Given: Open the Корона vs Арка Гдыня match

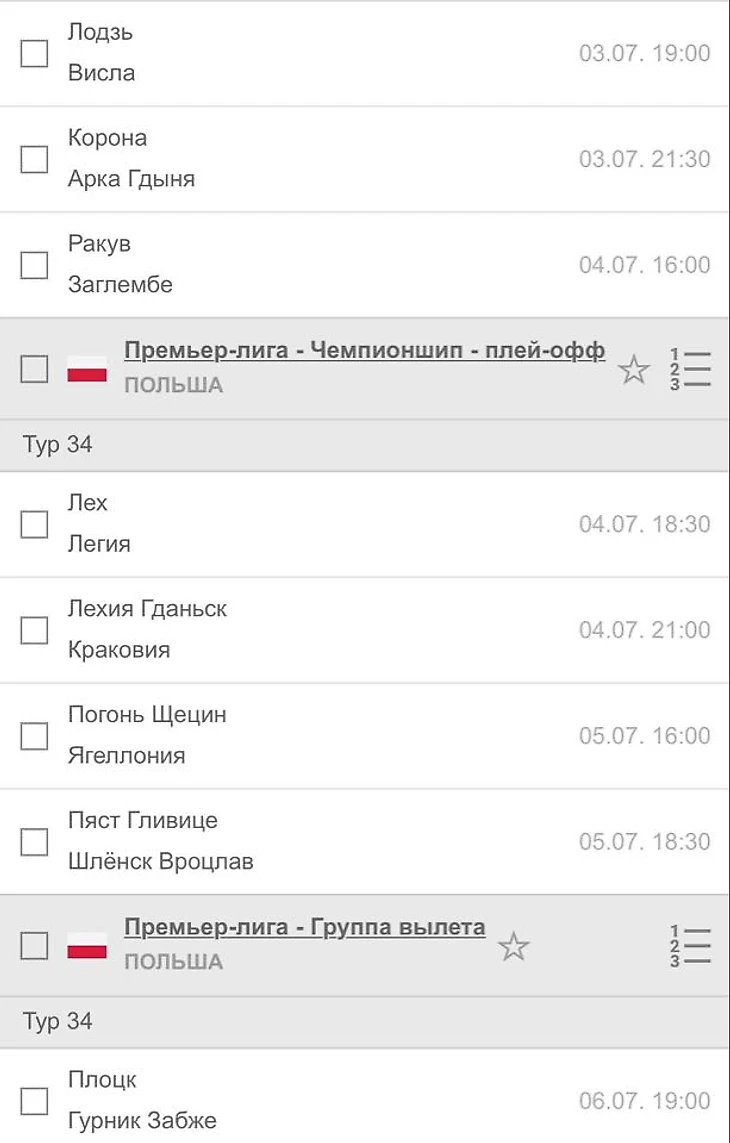Looking at the screenshot, I should 300,159.
